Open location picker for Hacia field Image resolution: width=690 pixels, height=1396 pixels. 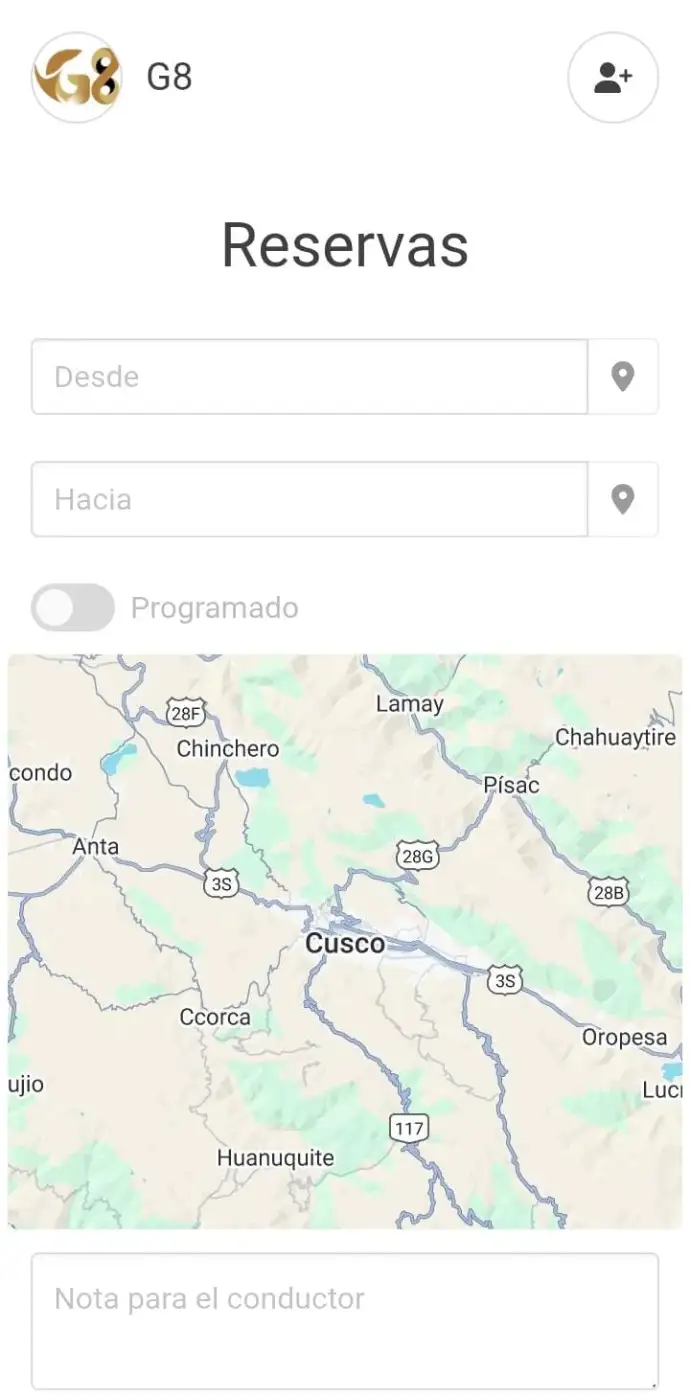(623, 499)
